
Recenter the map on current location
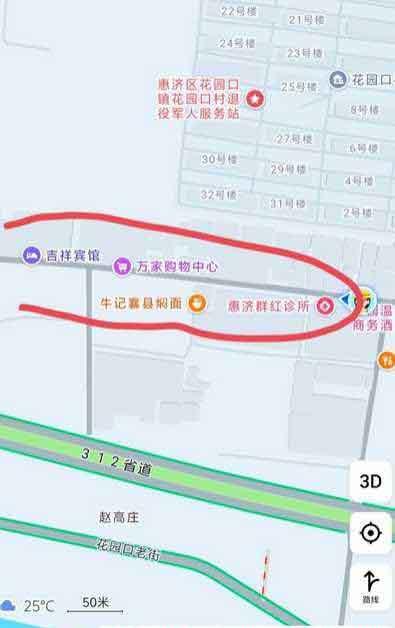coord(371,533)
